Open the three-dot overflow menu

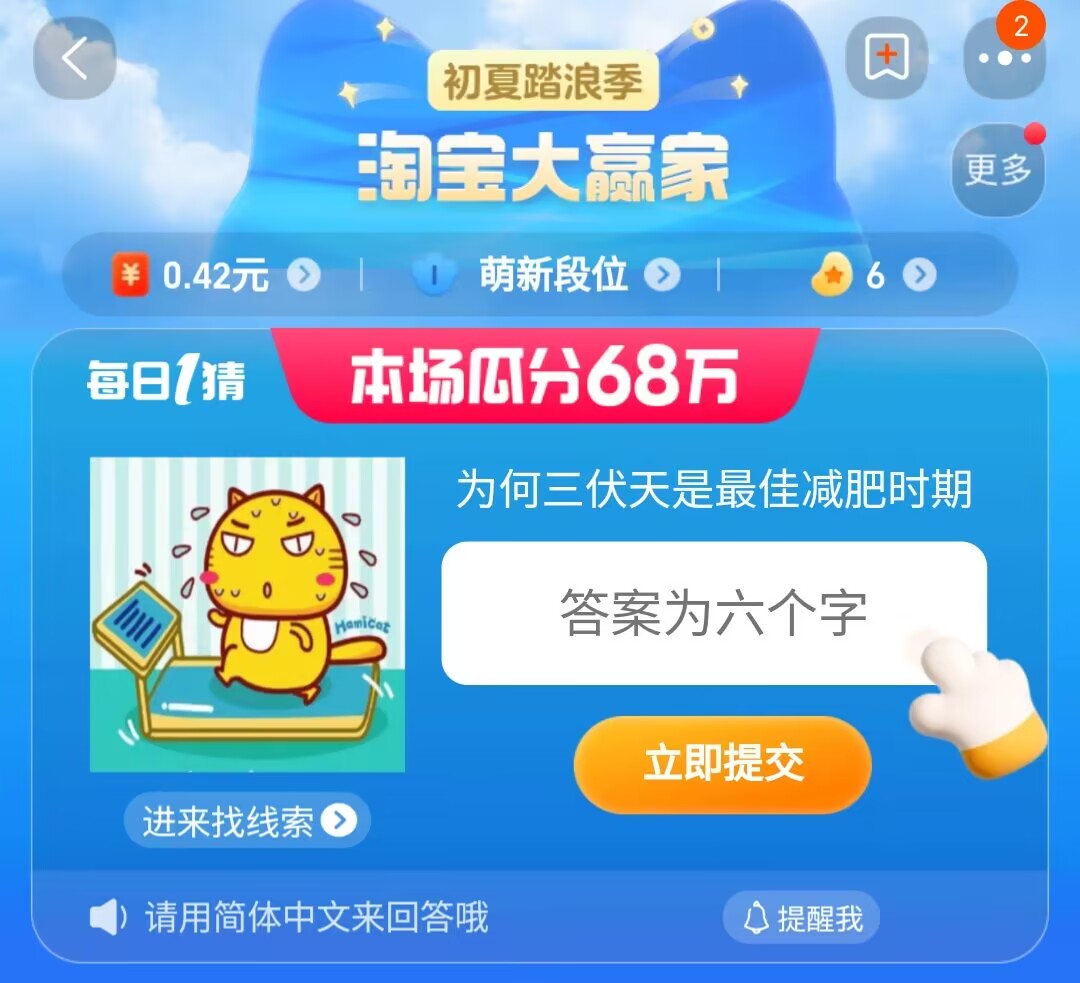click(x=1004, y=58)
